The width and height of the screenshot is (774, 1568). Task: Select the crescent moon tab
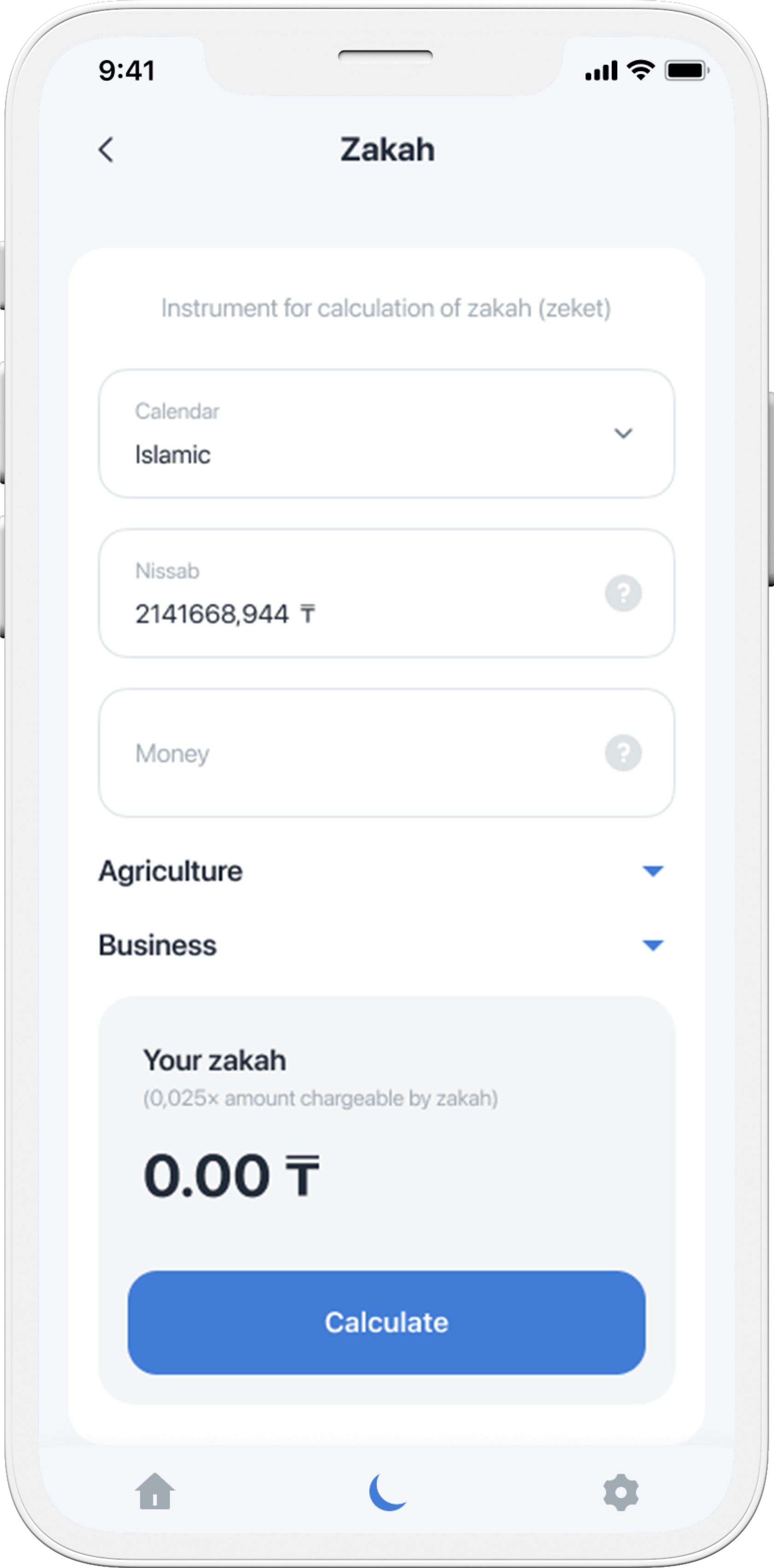(x=387, y=1492)
